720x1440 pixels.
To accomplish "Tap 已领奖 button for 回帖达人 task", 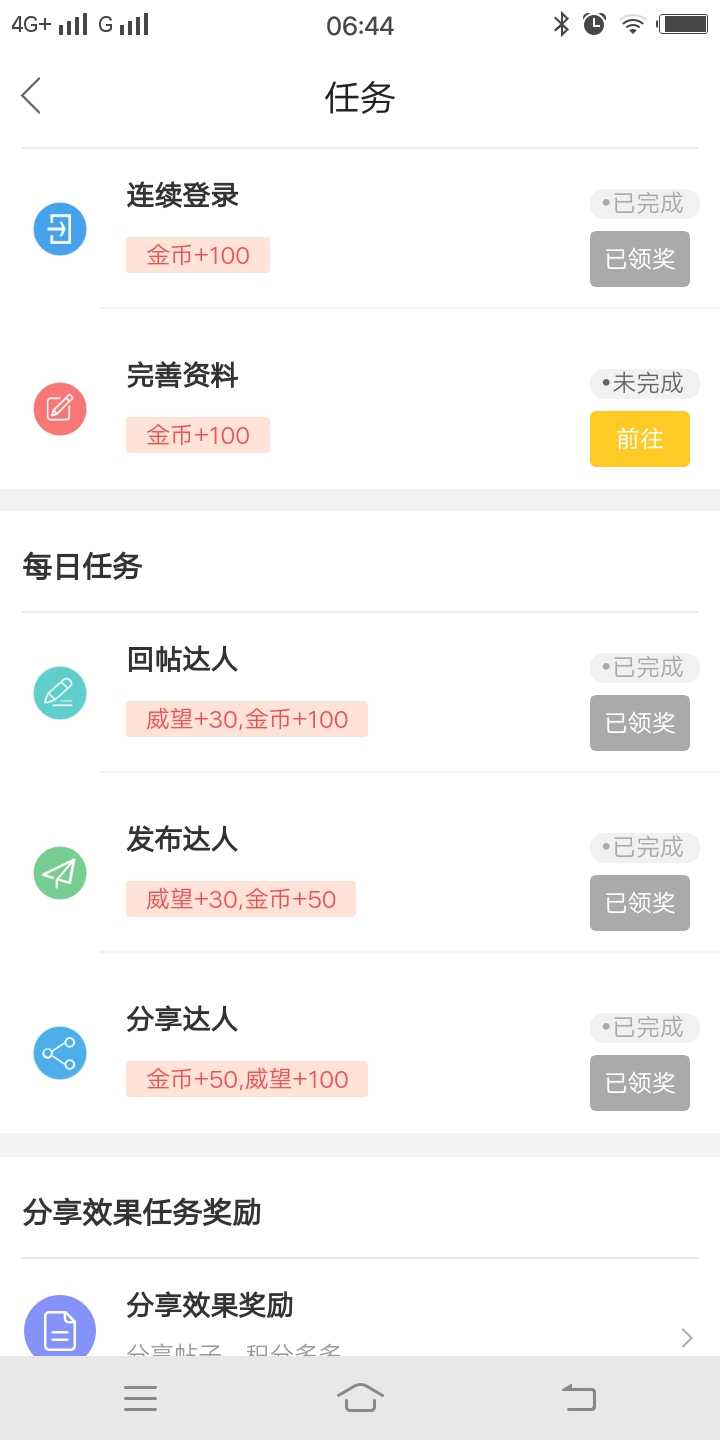I will (x=640, y=723).
